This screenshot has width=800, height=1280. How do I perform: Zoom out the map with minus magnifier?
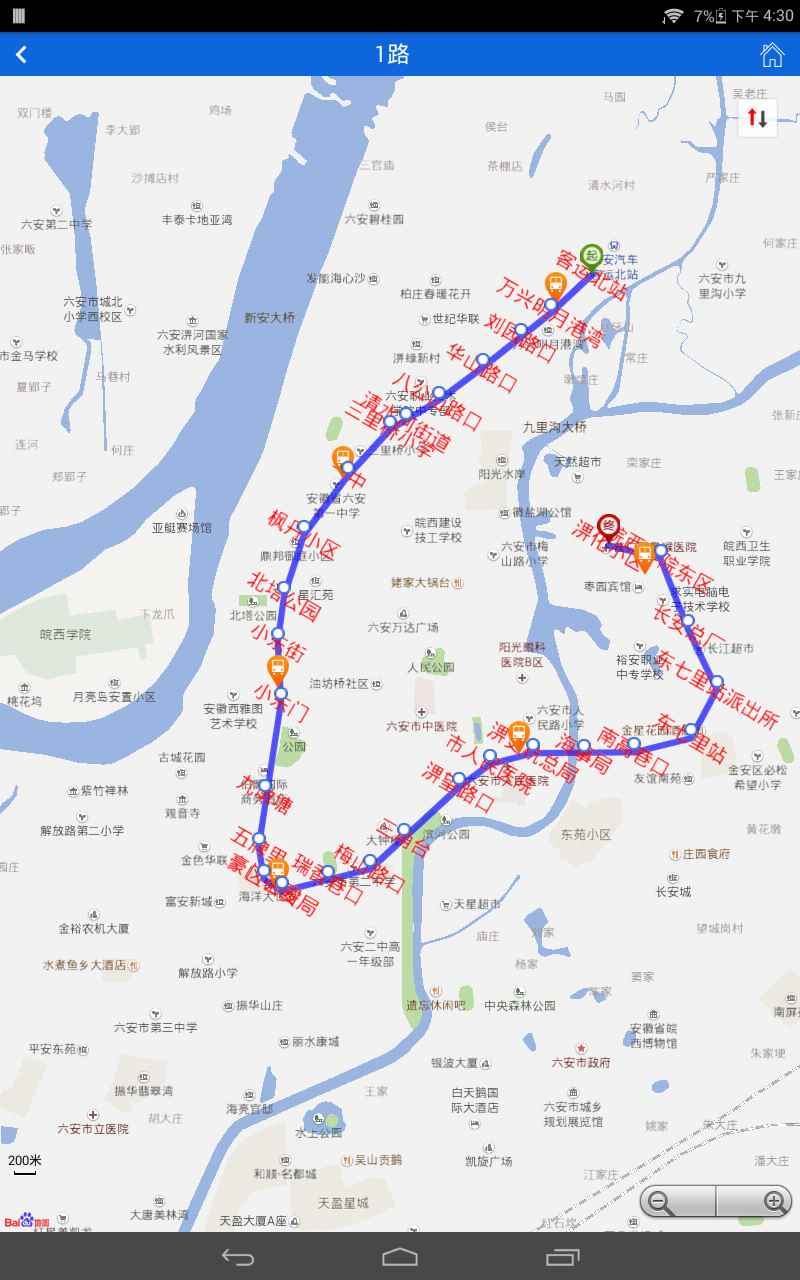tap(677, 1201)
